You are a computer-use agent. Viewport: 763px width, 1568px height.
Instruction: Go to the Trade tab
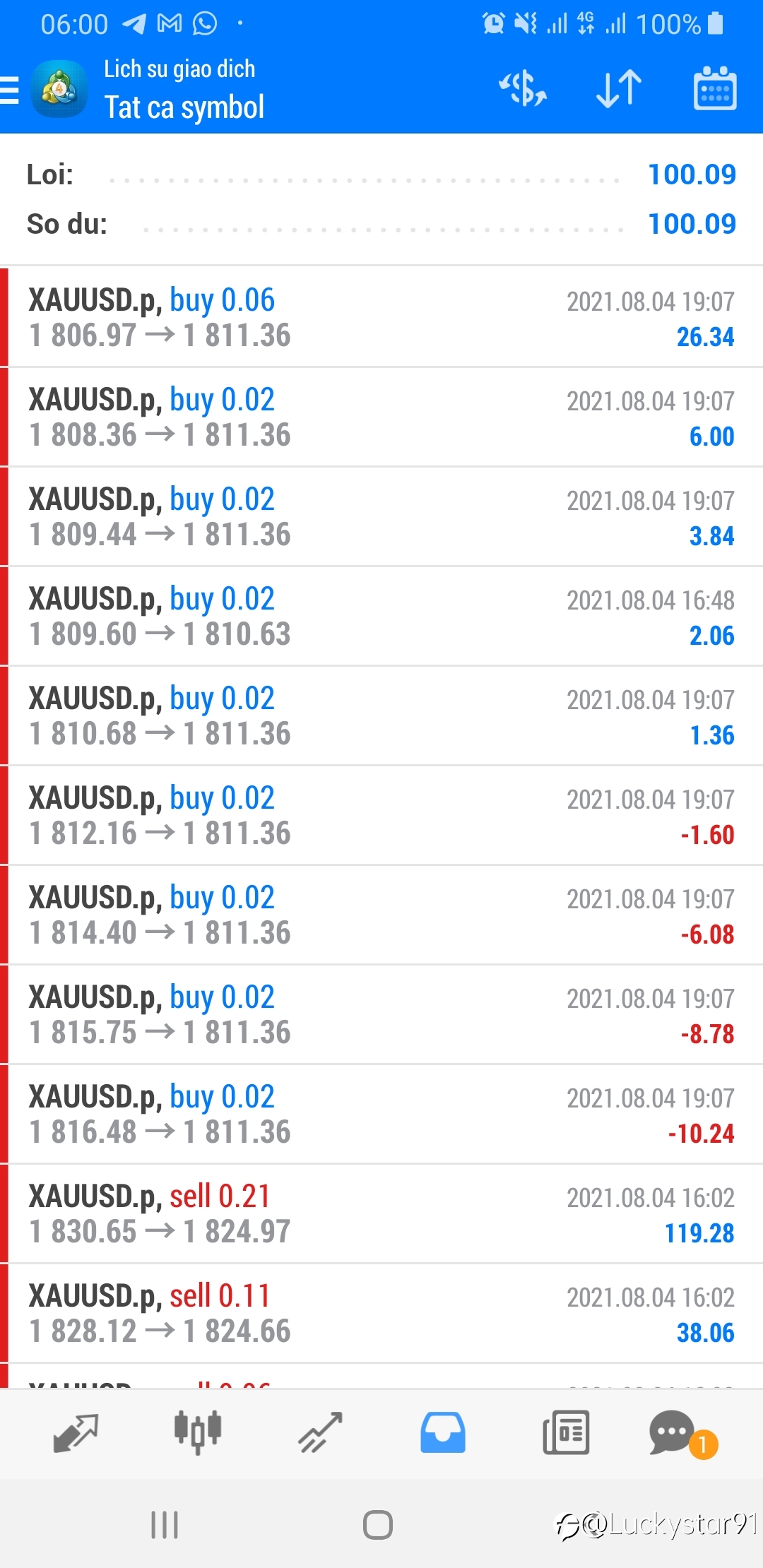point(320,1433)
